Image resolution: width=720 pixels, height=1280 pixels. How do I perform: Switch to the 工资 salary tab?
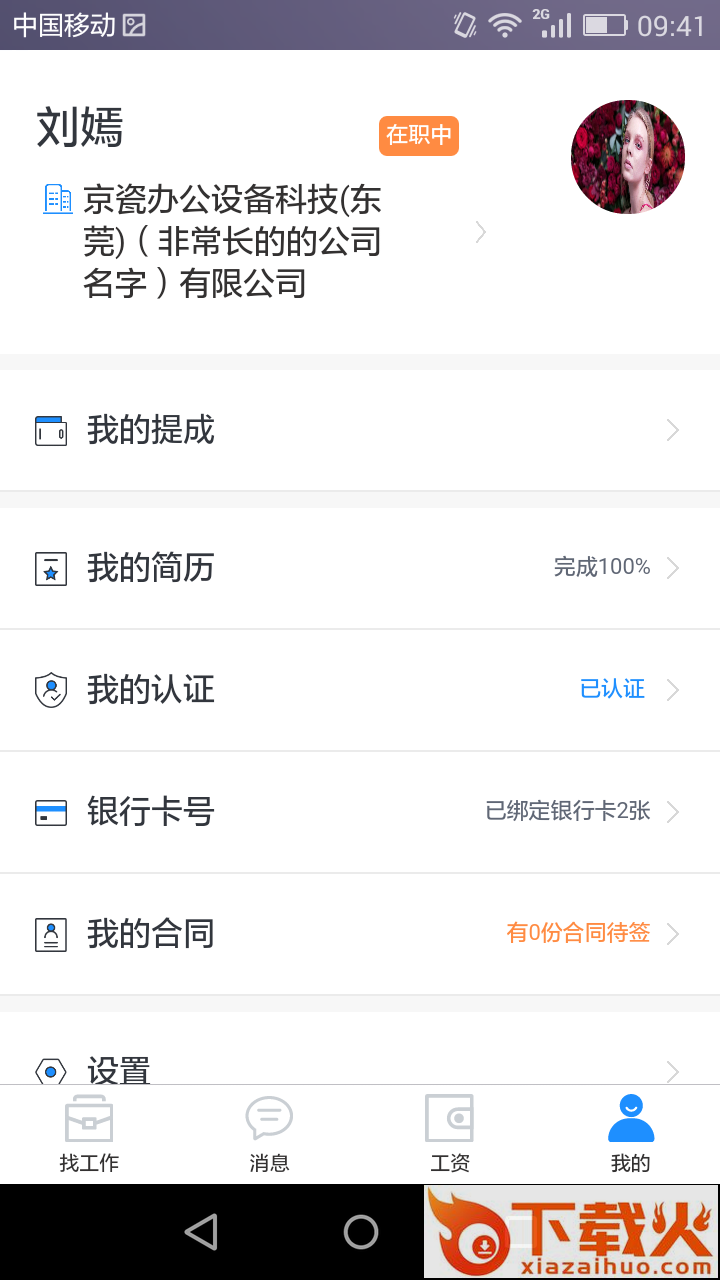(x=449, y=1134)
